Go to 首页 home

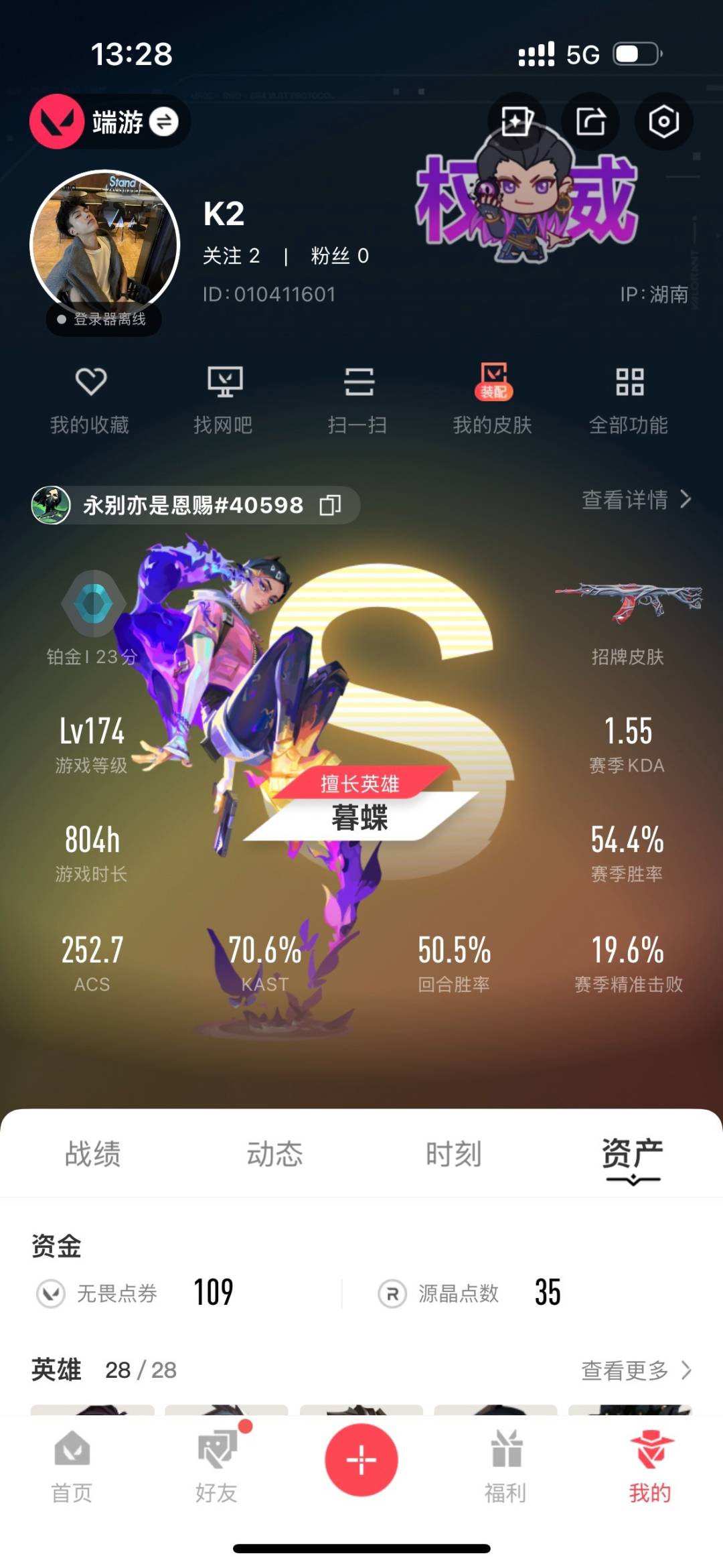tap(72, 1466)
